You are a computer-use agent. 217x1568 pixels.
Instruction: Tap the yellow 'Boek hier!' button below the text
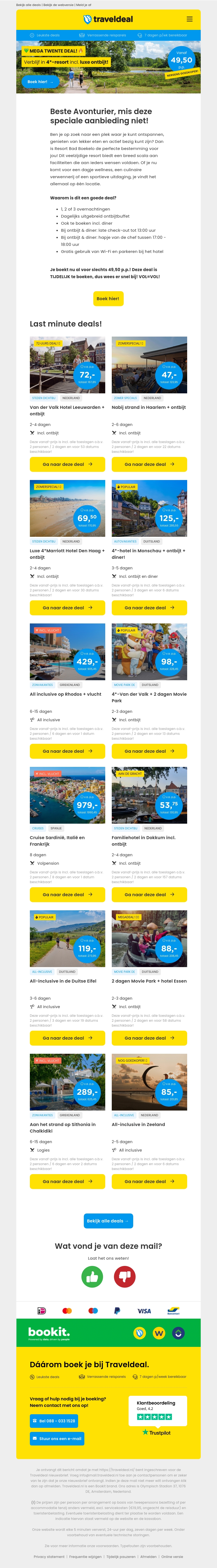coord(108,298)
